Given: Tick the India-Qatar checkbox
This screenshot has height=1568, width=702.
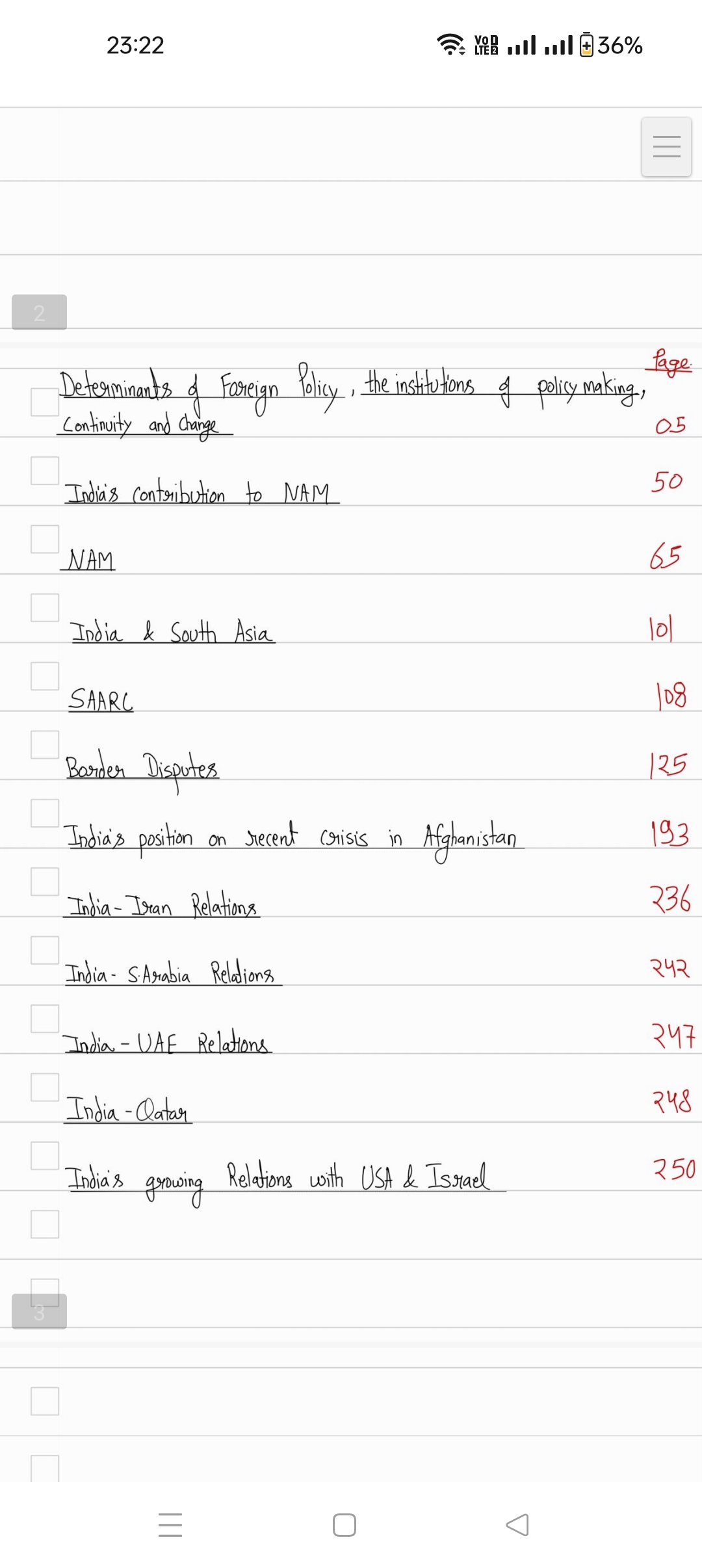Looking at the screenshot, I should (45, 1087).
